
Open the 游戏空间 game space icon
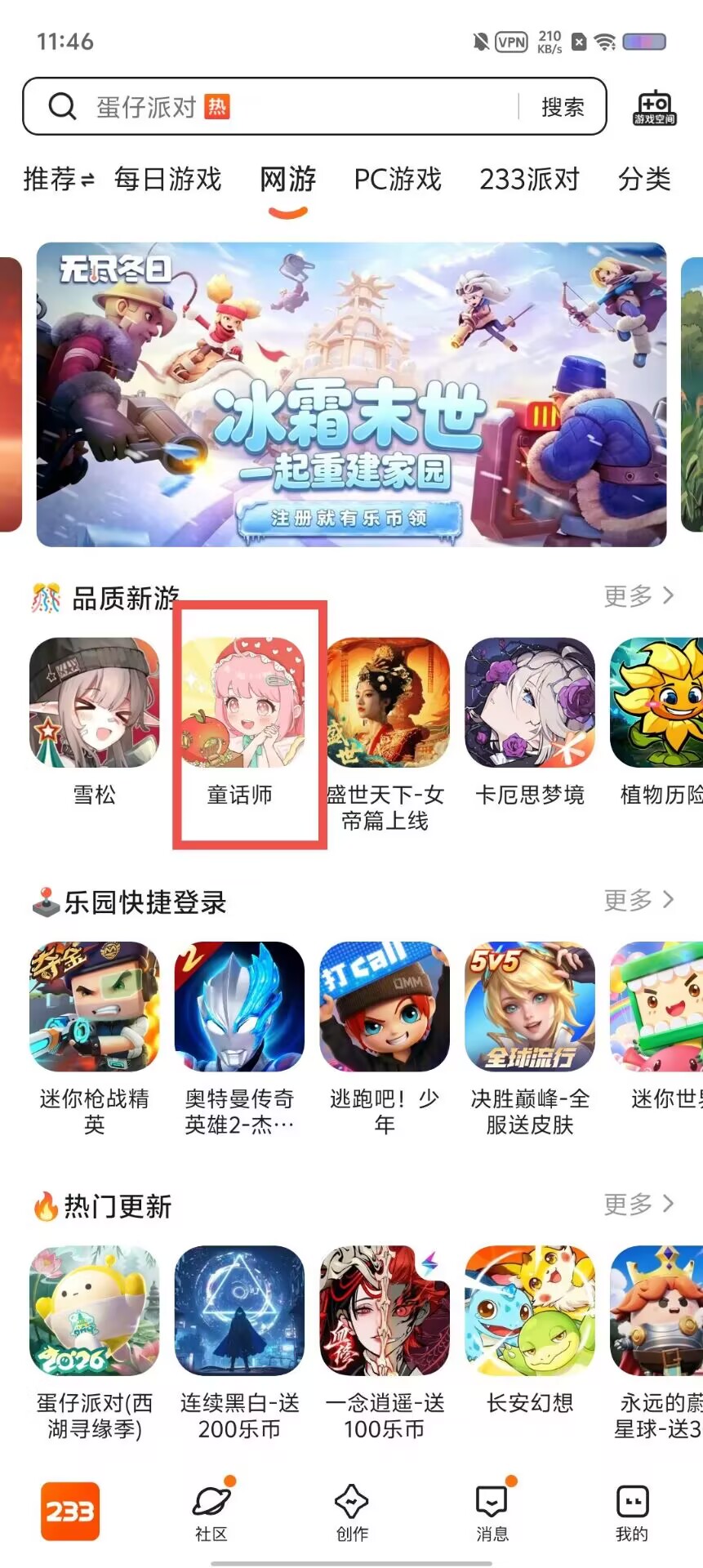pyautogui.click(x=655, y=107)
